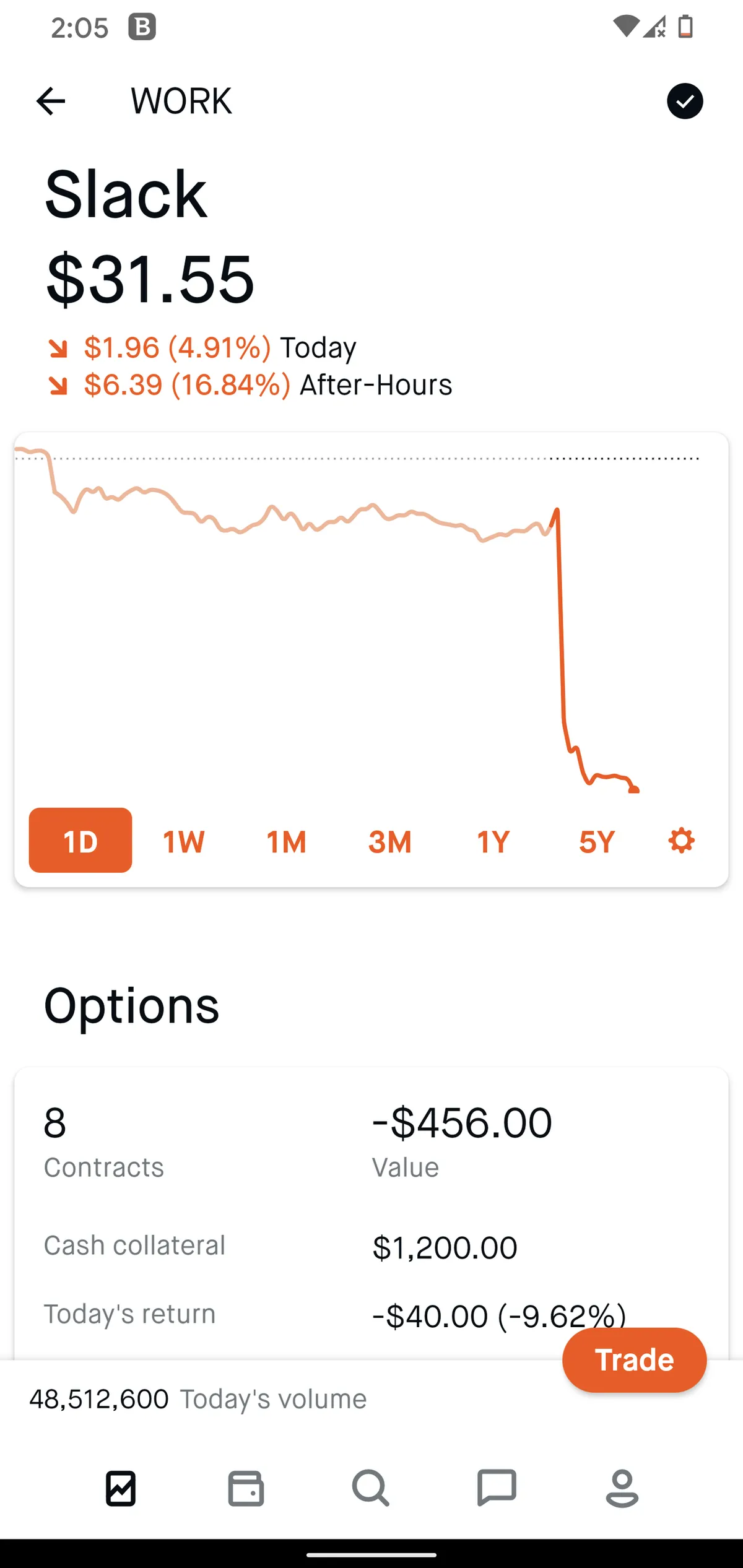Open the messages tab
Viewport: 743px width, 1568px height.
497,1488
